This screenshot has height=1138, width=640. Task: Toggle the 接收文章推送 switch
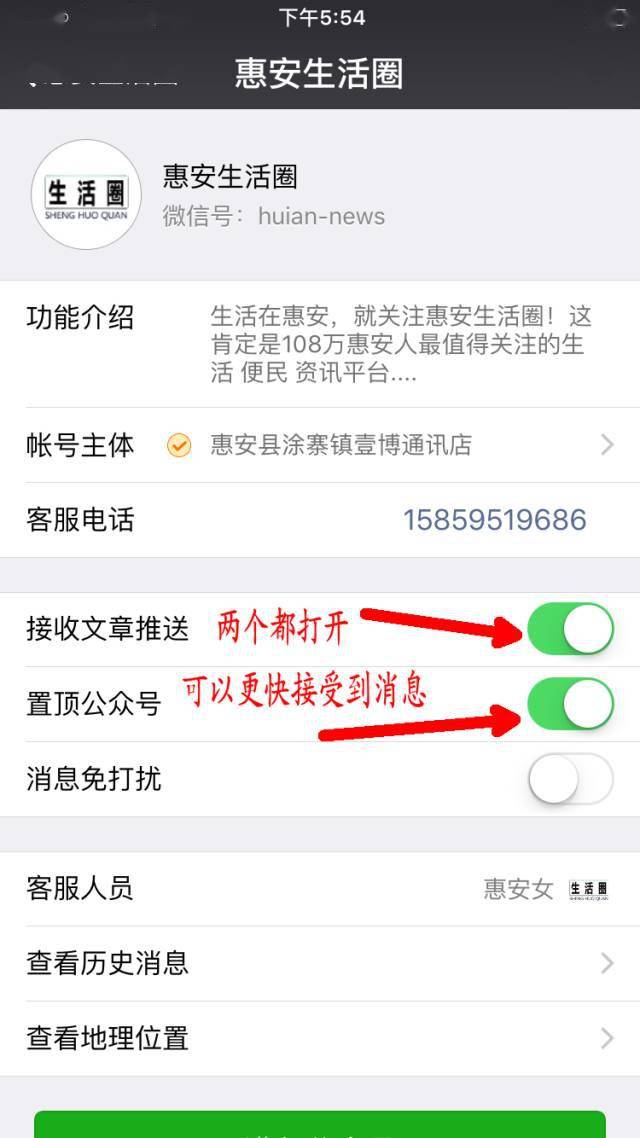click(570, 629)
